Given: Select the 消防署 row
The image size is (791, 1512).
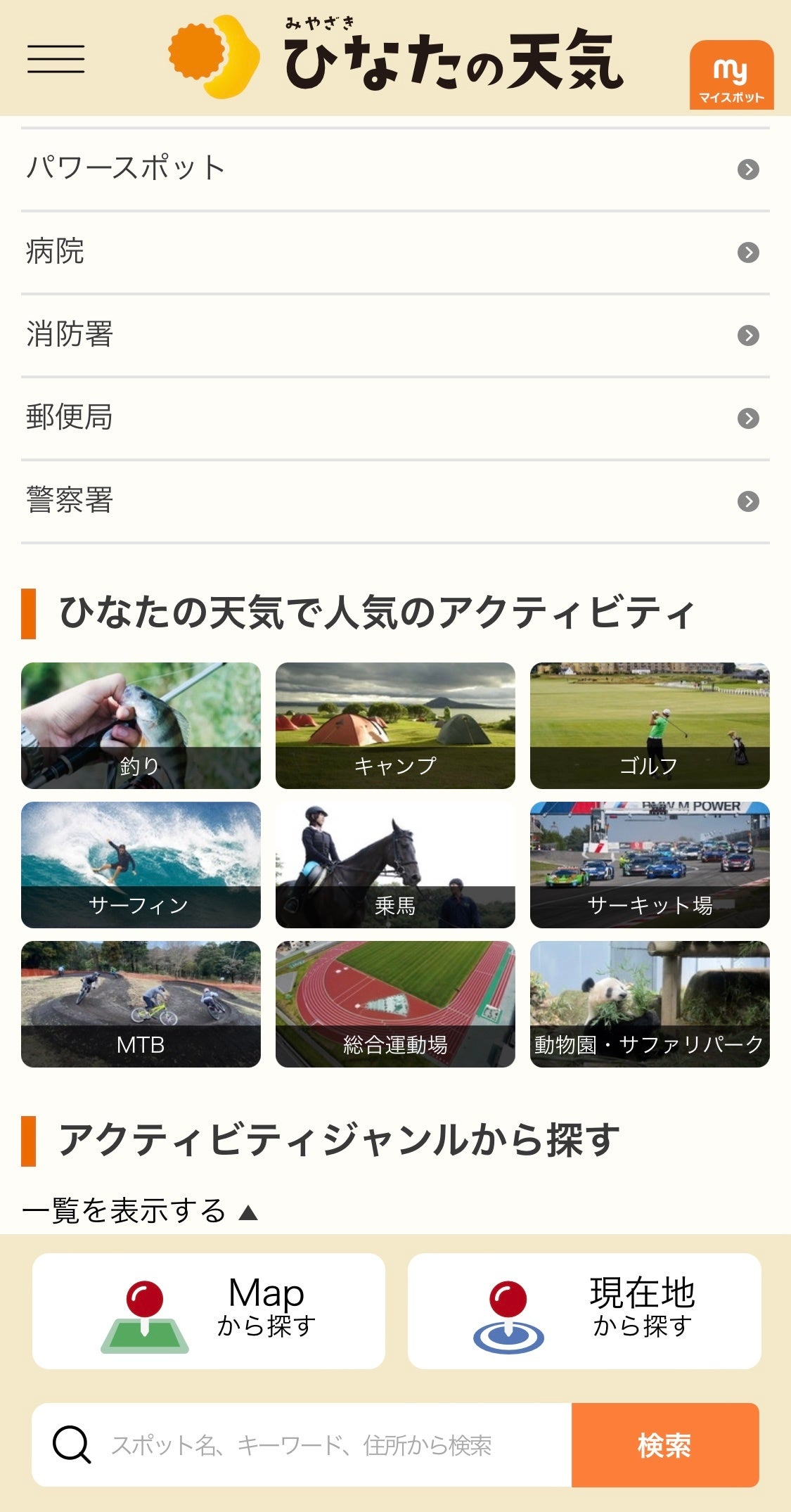Looking at the screenshot, I should 395,335.
